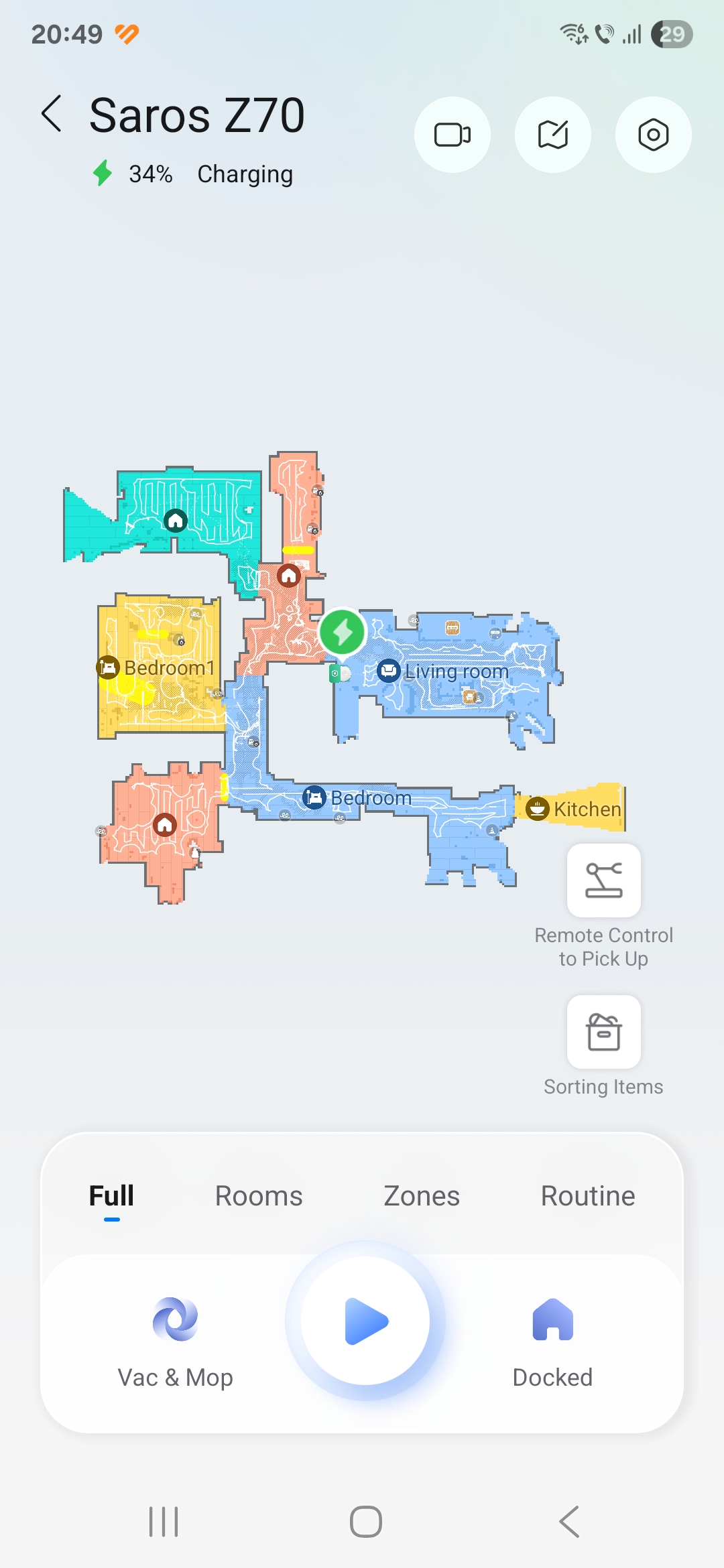
Task: Select the Full cleaning tab
Action: 111,1196
